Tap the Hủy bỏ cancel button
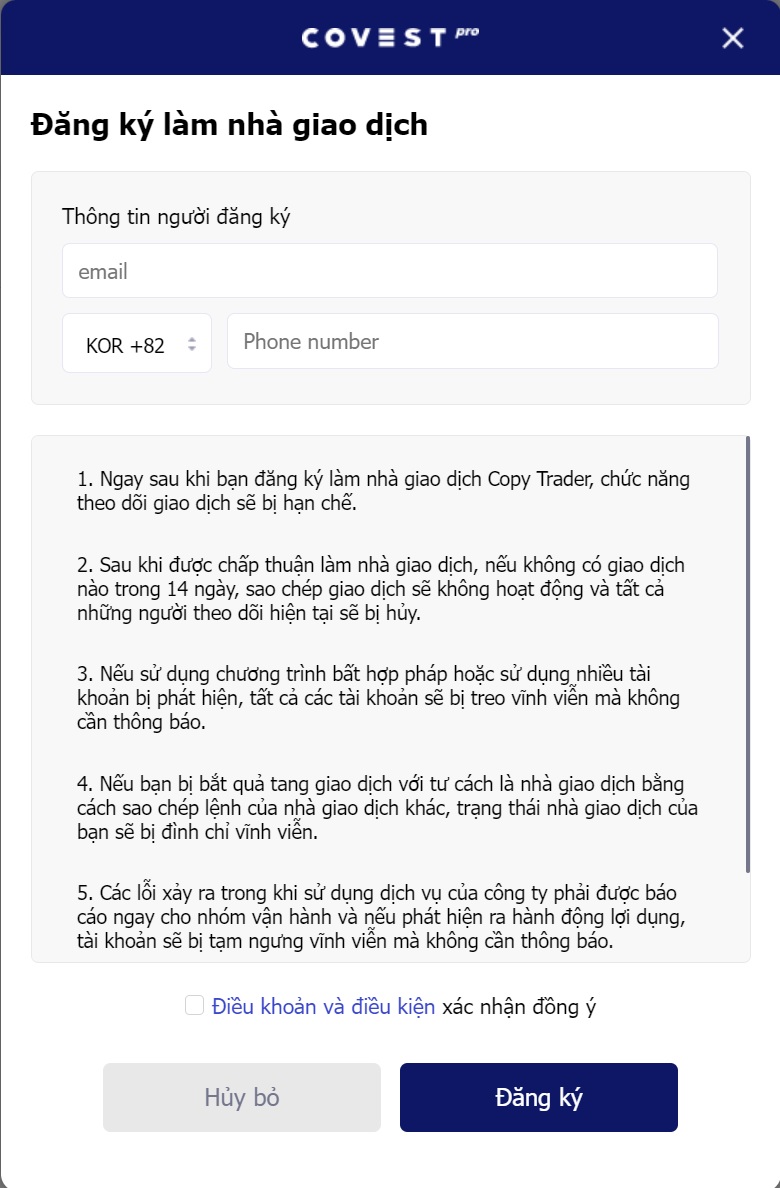 (242, 1097)
